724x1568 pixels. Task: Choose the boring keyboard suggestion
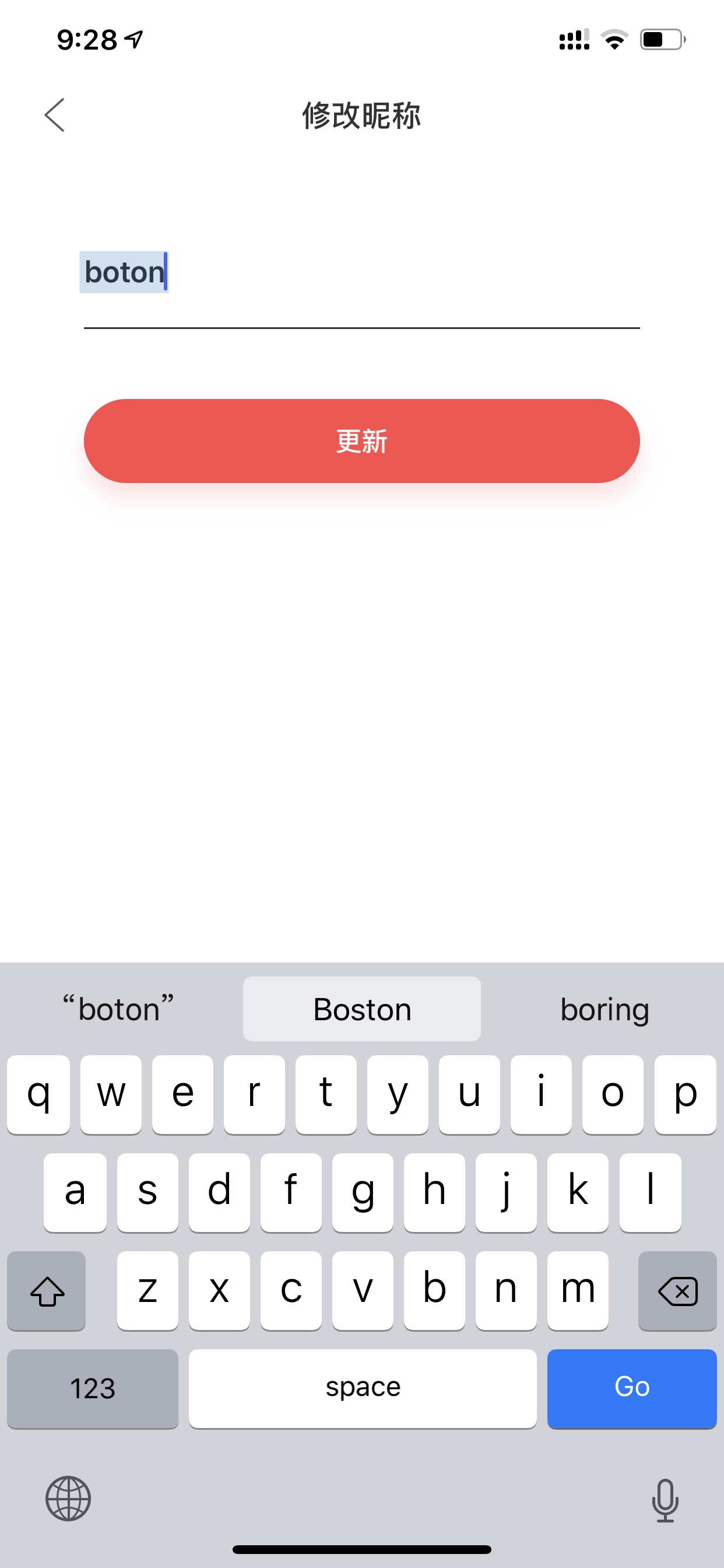click(604, 1009)
